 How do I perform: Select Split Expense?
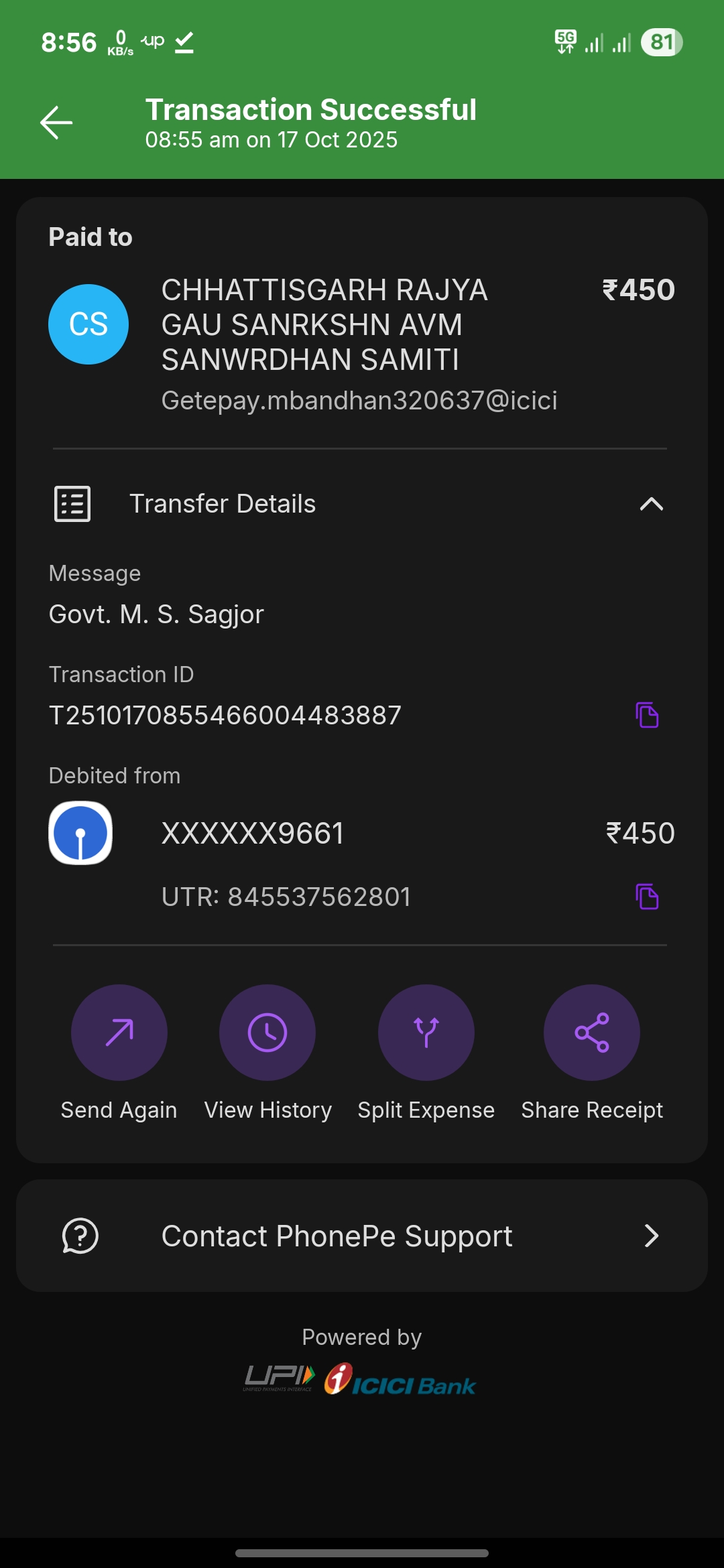(x=426, y=1033)
